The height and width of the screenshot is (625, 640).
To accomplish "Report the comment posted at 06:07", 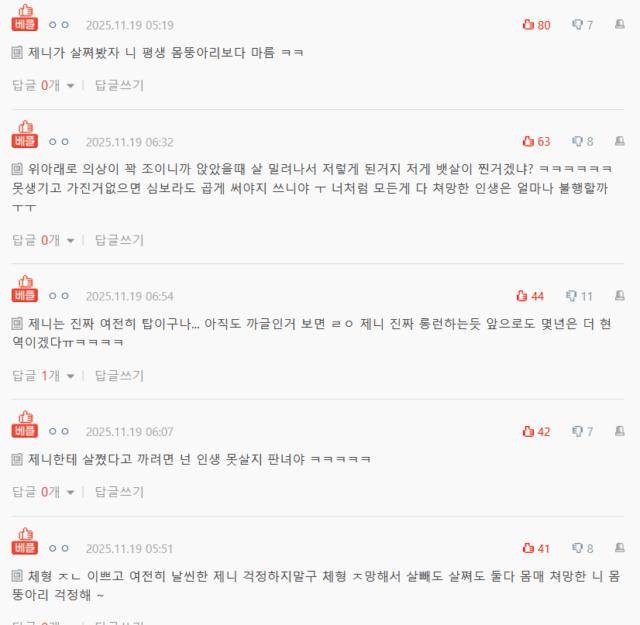I will pos(620,432).
